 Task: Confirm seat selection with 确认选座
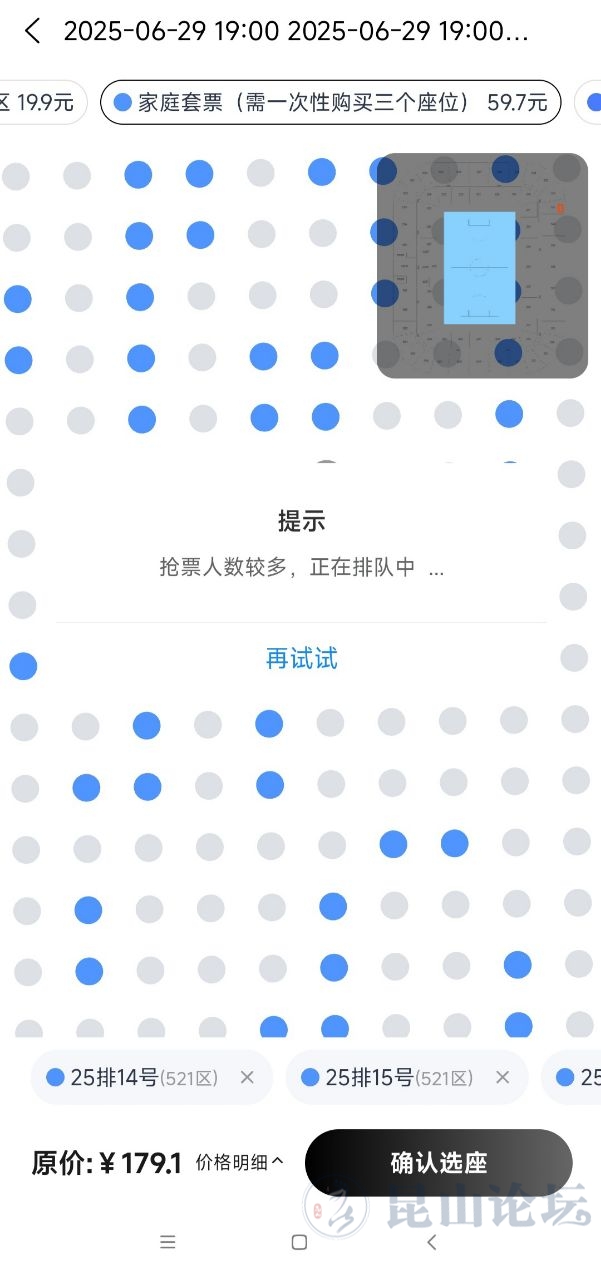[x=438, y=1163]
